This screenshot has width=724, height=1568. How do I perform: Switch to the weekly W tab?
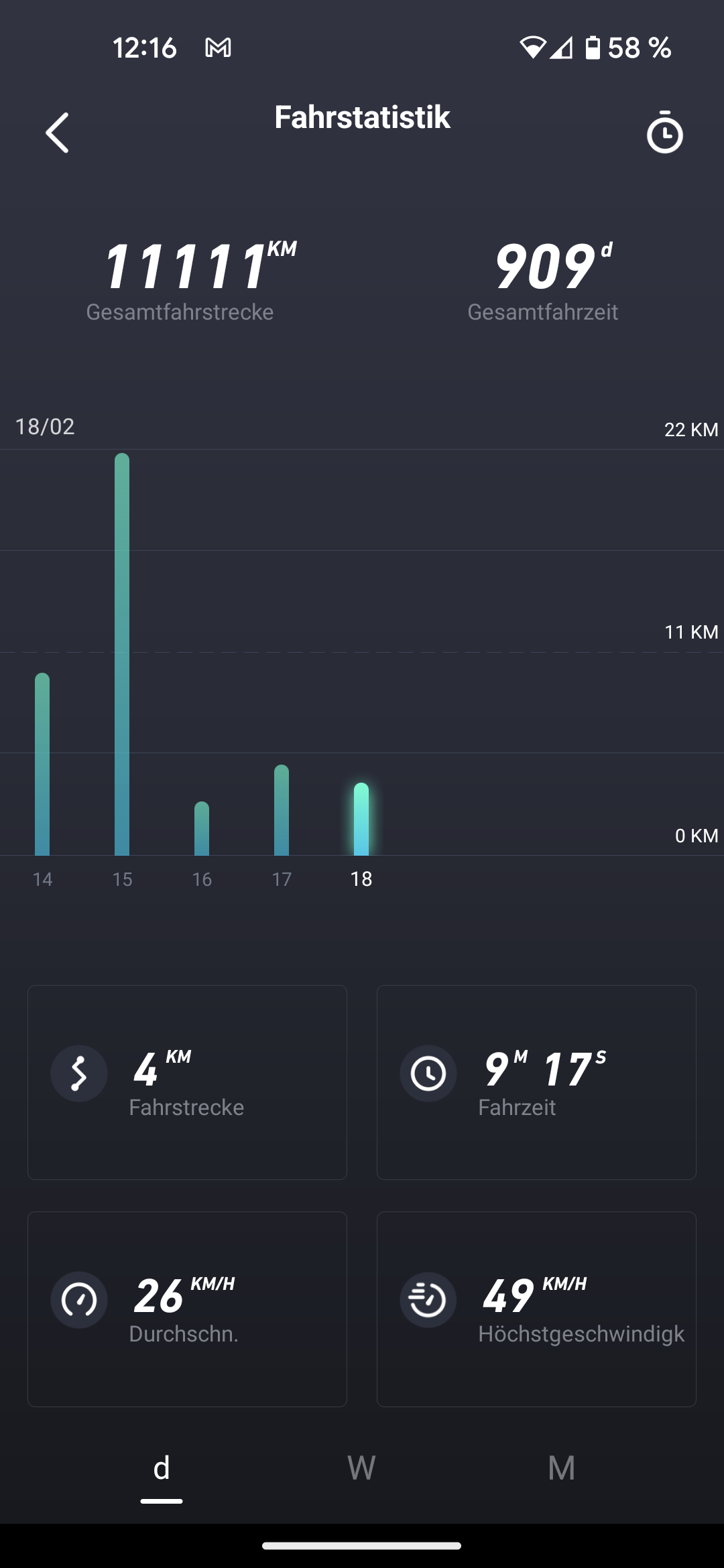point(361,1468)
